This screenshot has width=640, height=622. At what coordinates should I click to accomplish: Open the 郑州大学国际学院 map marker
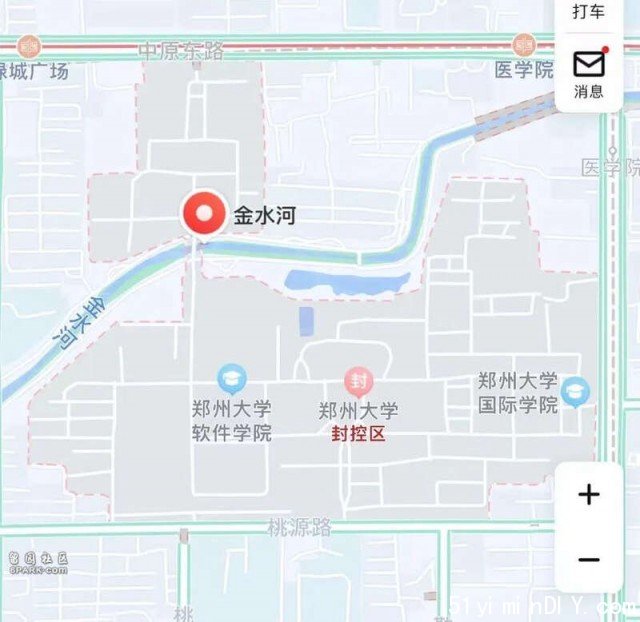point(575,392)
